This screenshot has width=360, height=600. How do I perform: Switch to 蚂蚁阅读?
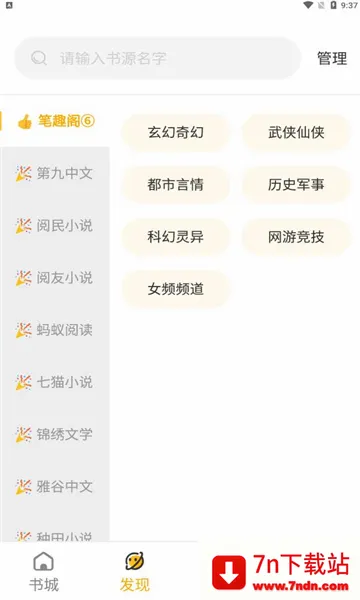coord(55,330)
